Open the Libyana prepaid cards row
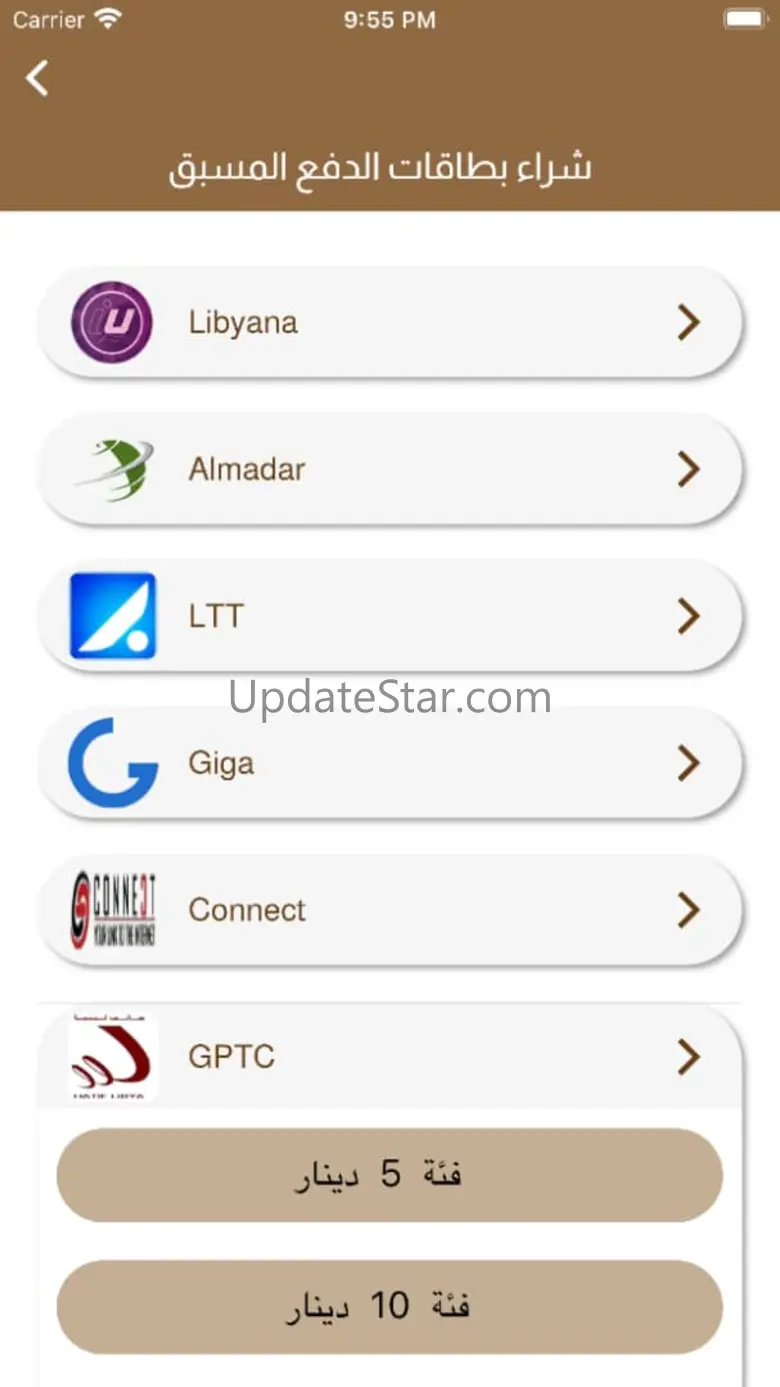Viewport: 780px width, 1387px height. (390, 322)
